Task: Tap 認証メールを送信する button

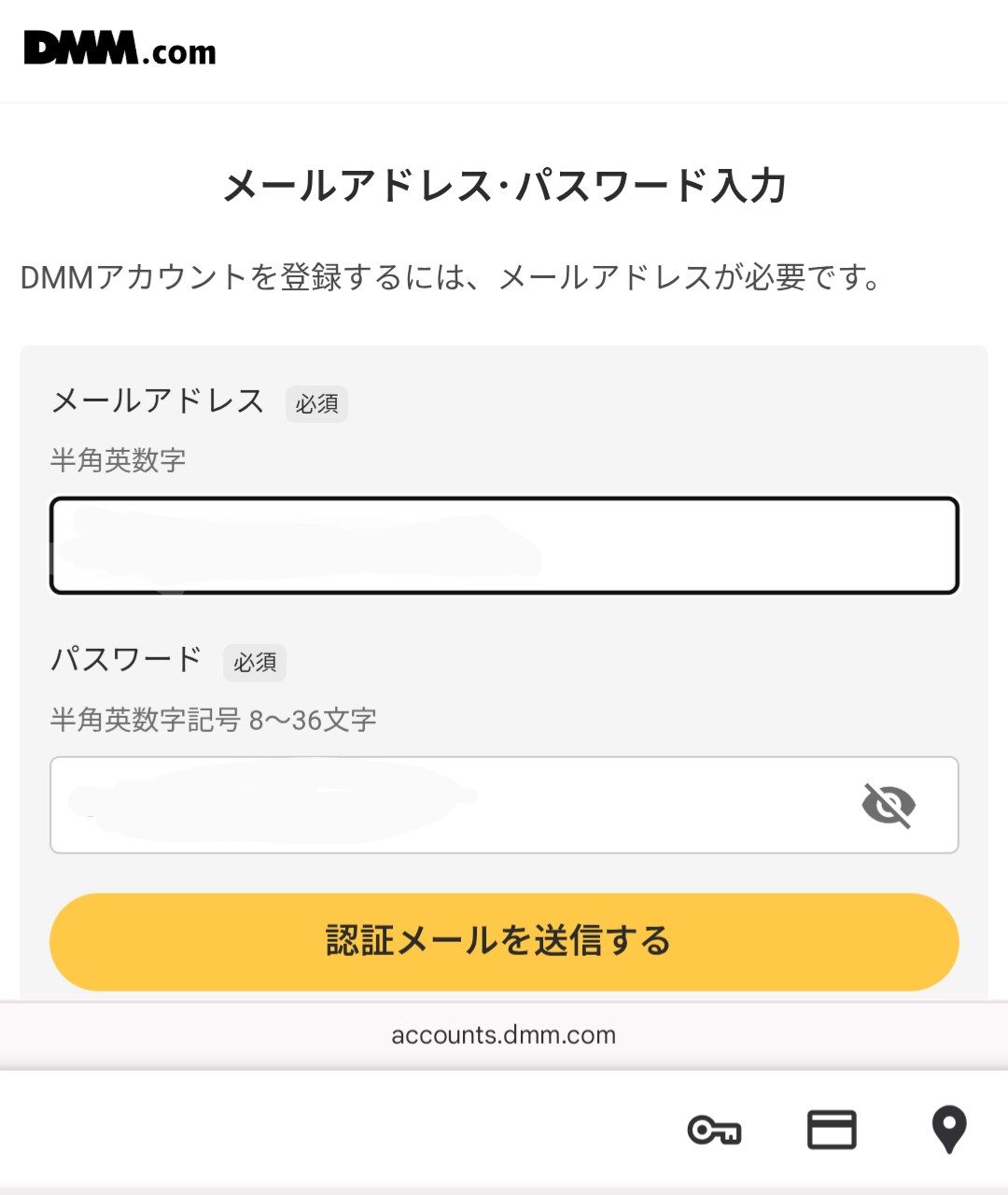Action: [504, 941]
